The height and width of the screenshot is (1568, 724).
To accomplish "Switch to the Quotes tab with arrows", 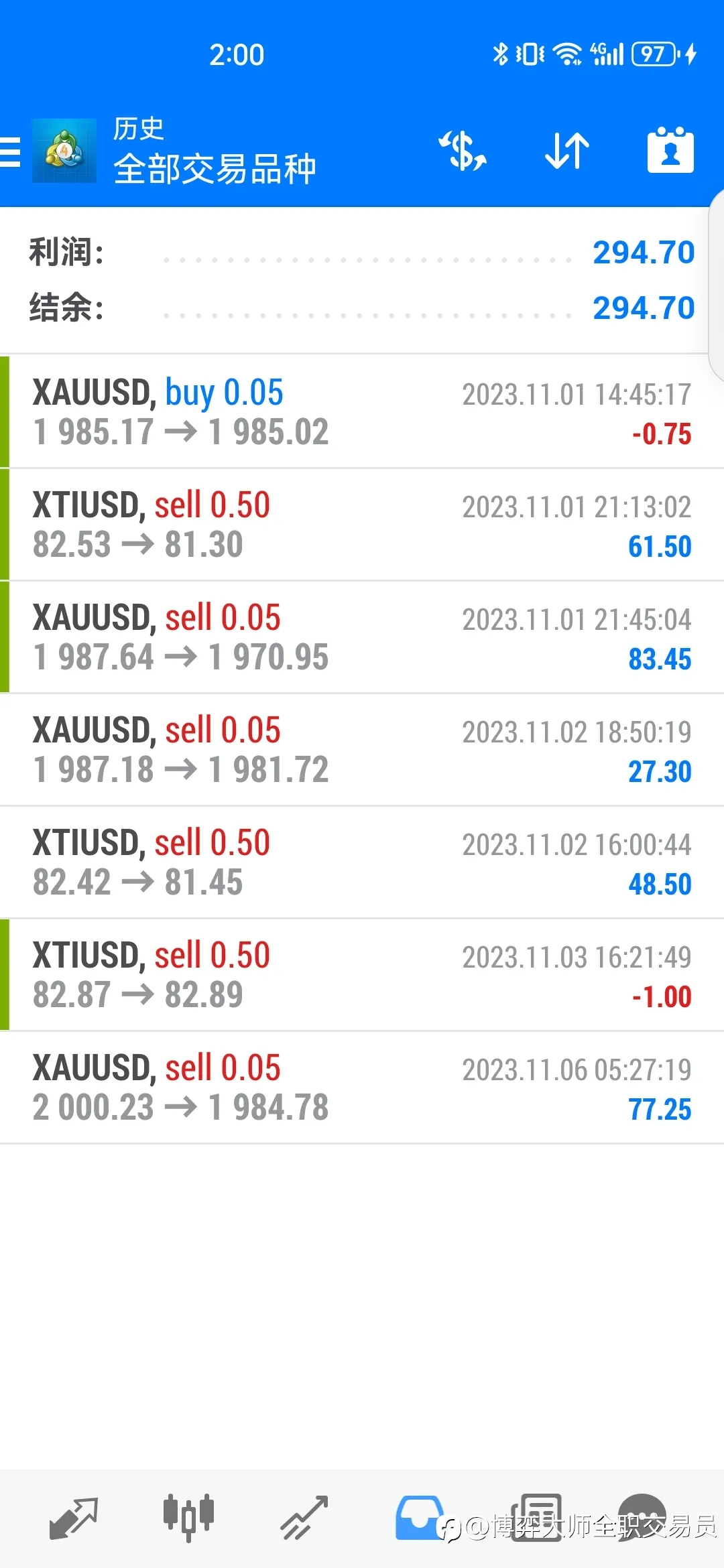I will pyautogui.click(x=74, y=1518).
